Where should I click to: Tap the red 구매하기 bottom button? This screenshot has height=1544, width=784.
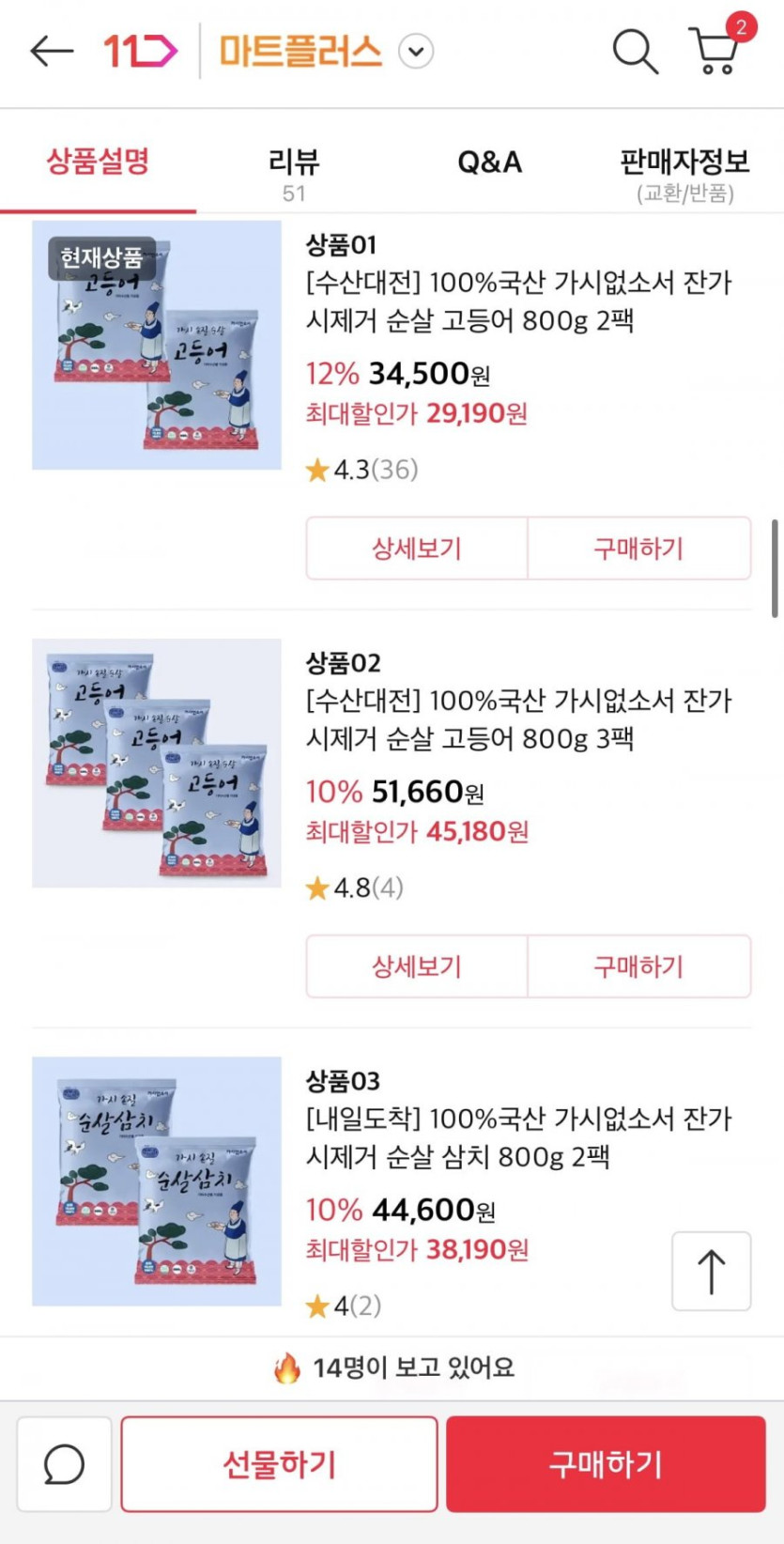(606, 1464)
